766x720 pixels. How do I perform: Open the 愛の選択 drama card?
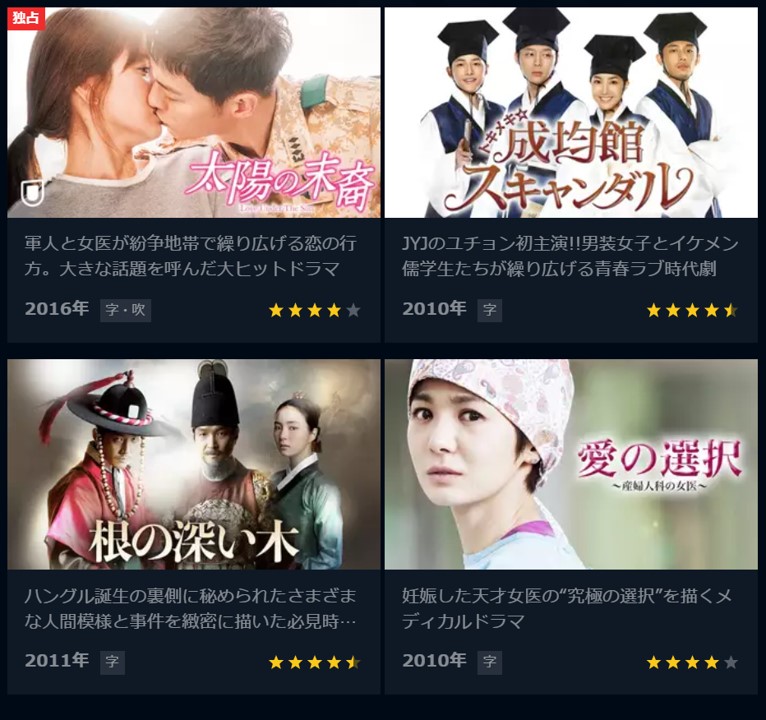(571, 464)
